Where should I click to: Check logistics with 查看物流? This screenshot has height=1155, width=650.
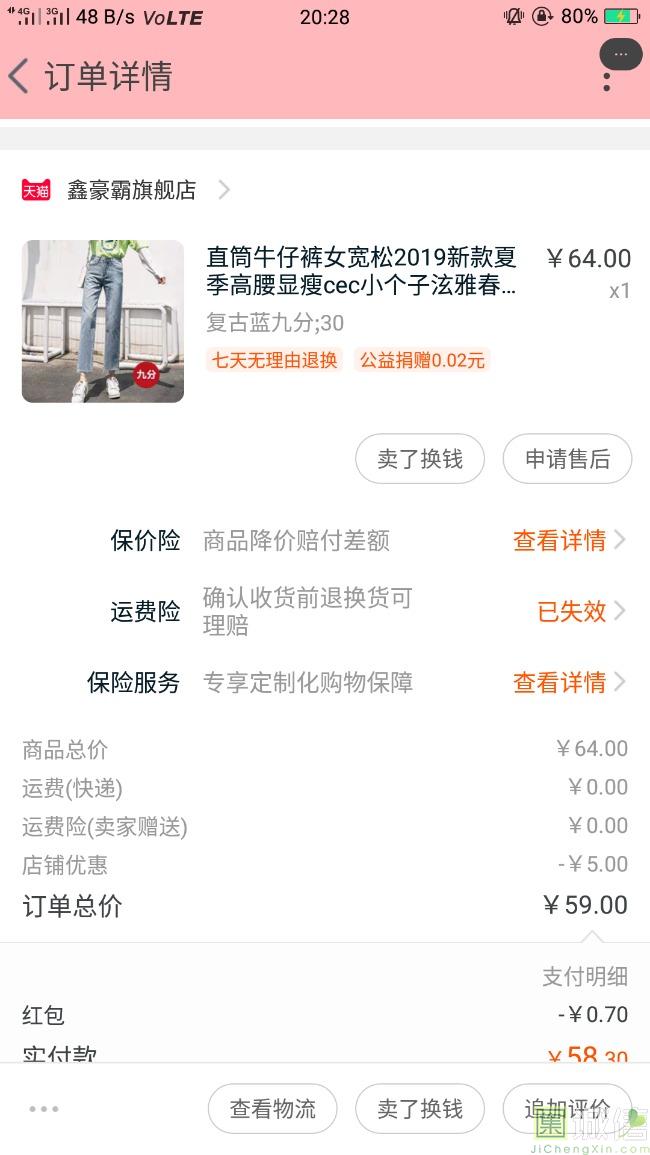pyautogui.click(x=272, y=1108)
